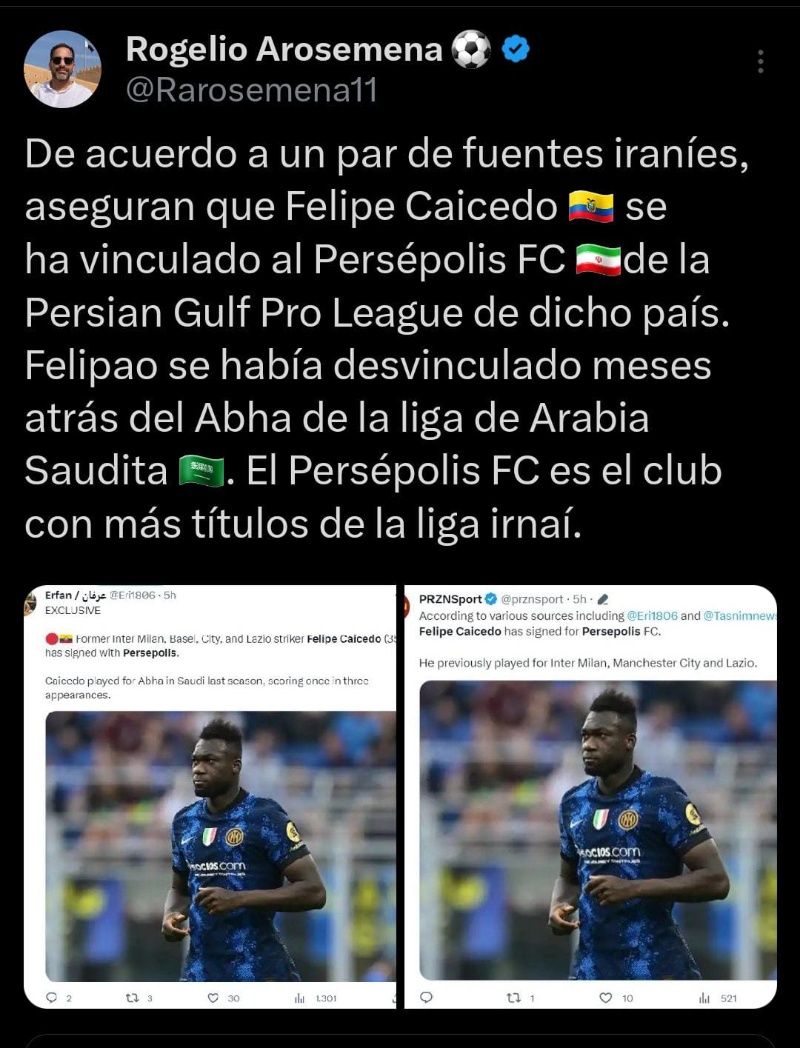This screenshot has height=1048, width=800.
Task: Open the attached PRZNSport tweet screenshot
Action: tap(590, 797)
